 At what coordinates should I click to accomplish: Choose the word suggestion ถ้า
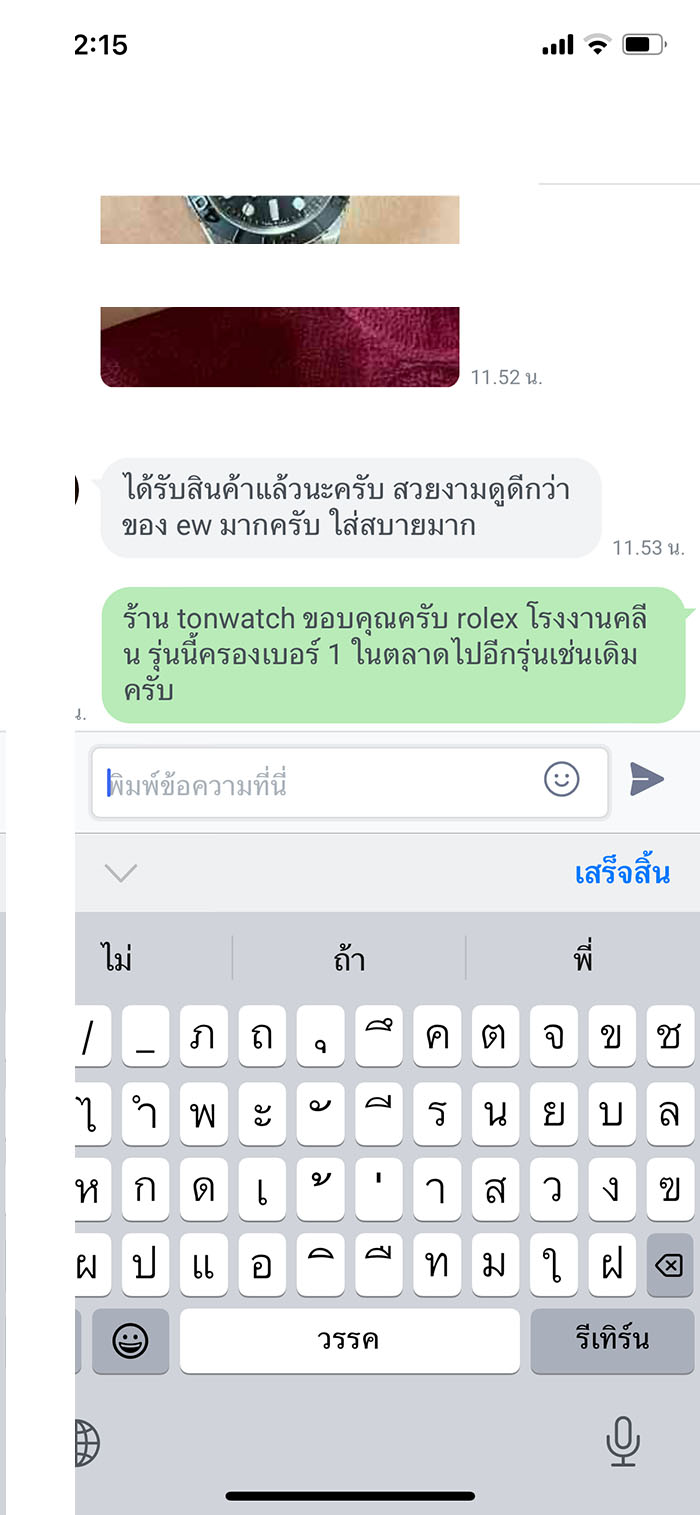point(349,961)
